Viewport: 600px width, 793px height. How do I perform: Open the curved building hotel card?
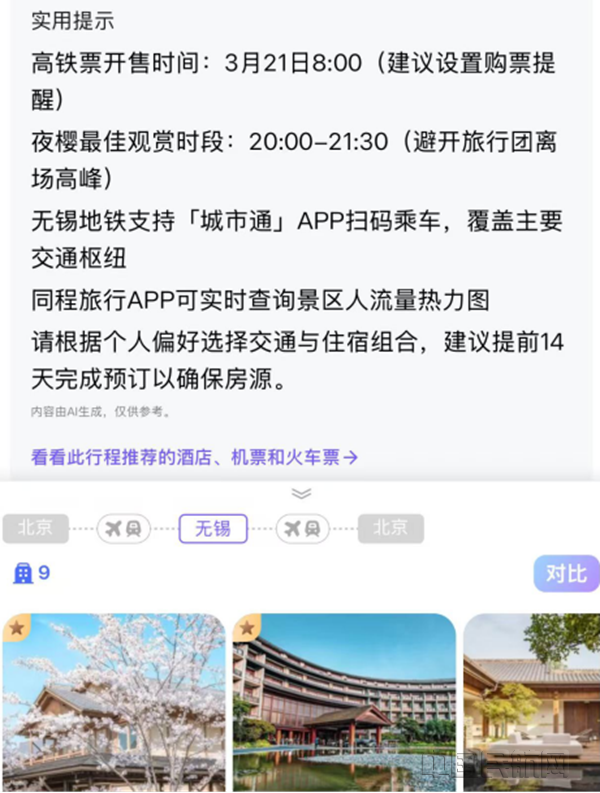coord(344,702)
